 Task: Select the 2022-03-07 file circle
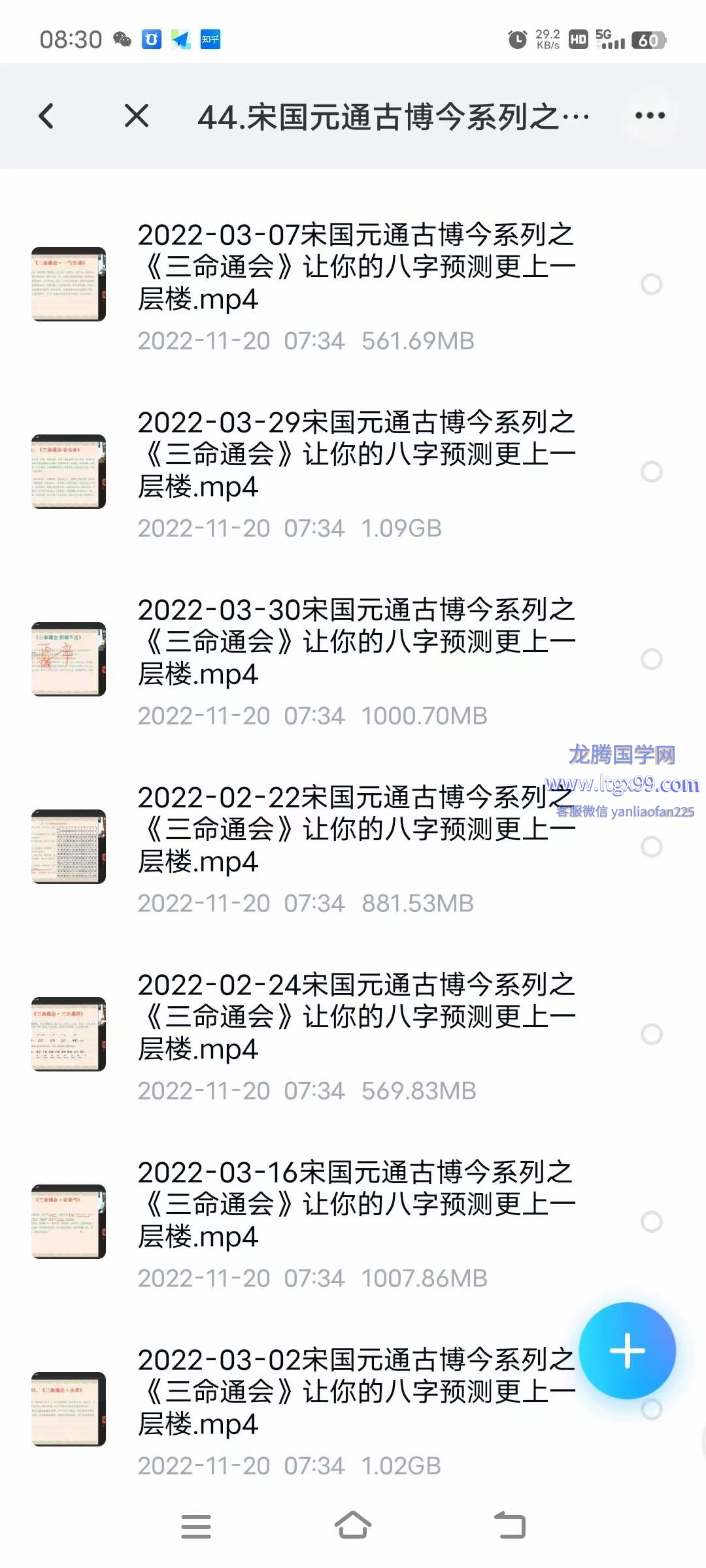click(651, 284)
